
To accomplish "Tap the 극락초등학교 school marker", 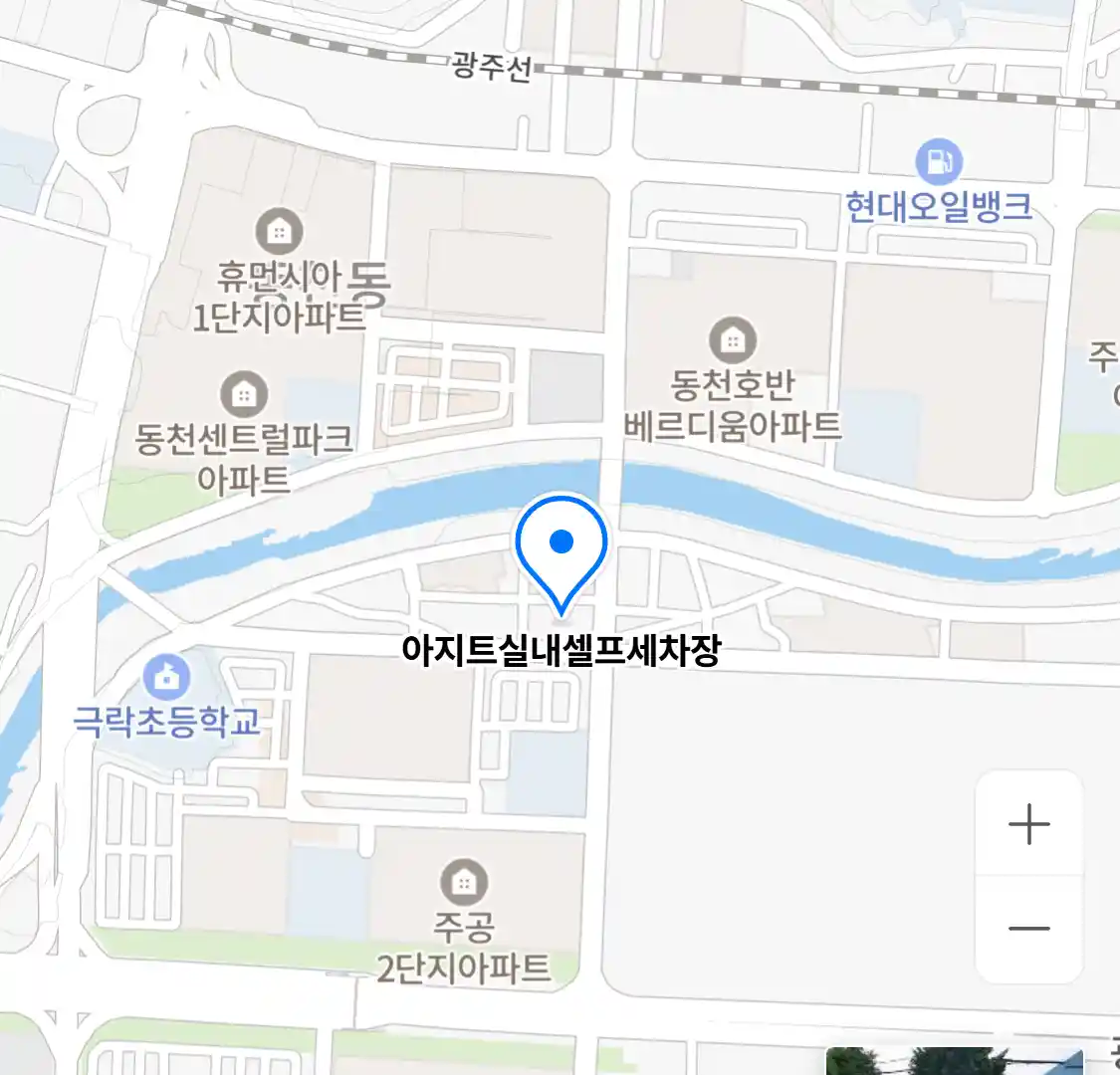I will (167, 677).
